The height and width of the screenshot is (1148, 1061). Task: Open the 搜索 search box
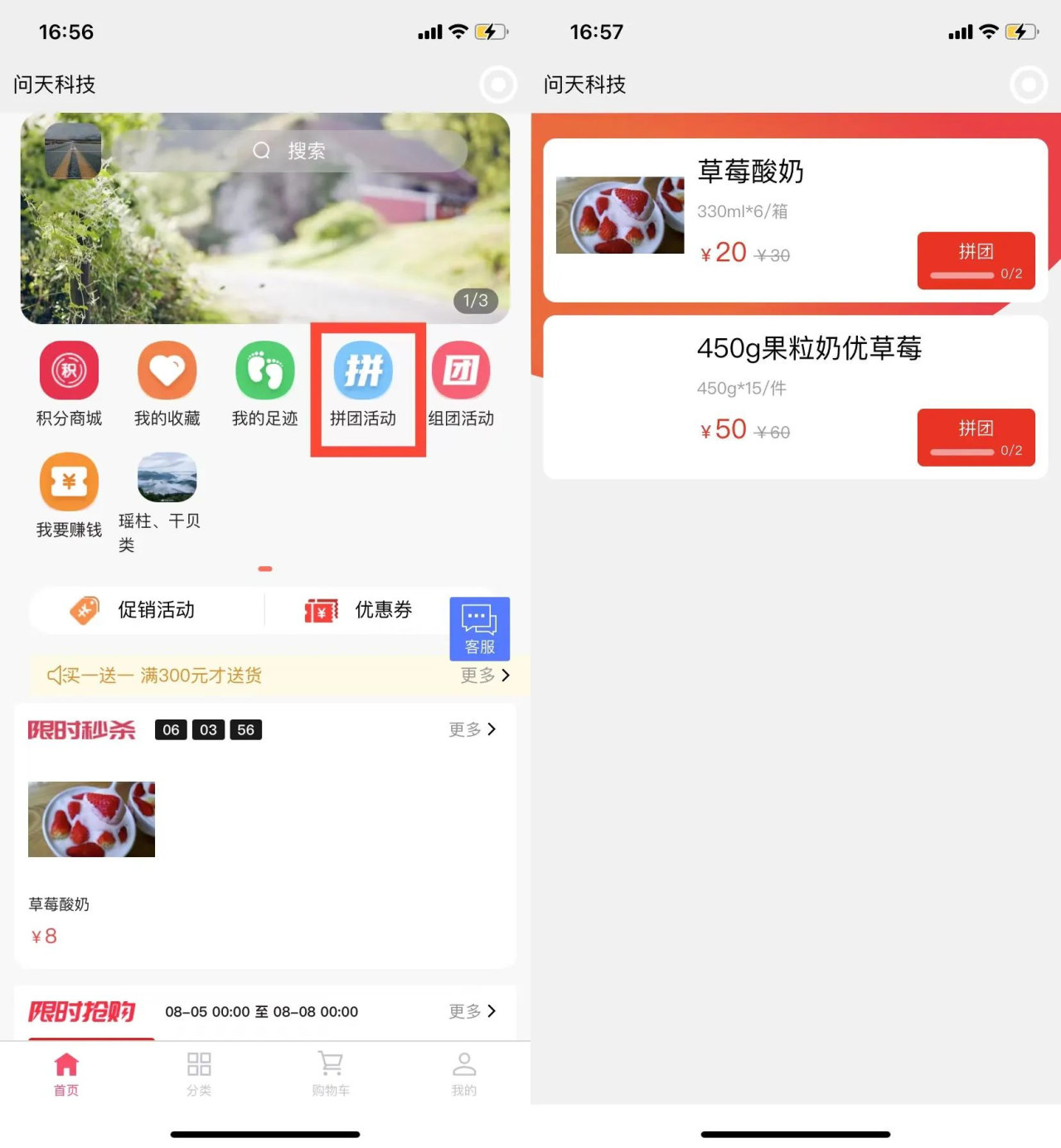tap(288, 151)
